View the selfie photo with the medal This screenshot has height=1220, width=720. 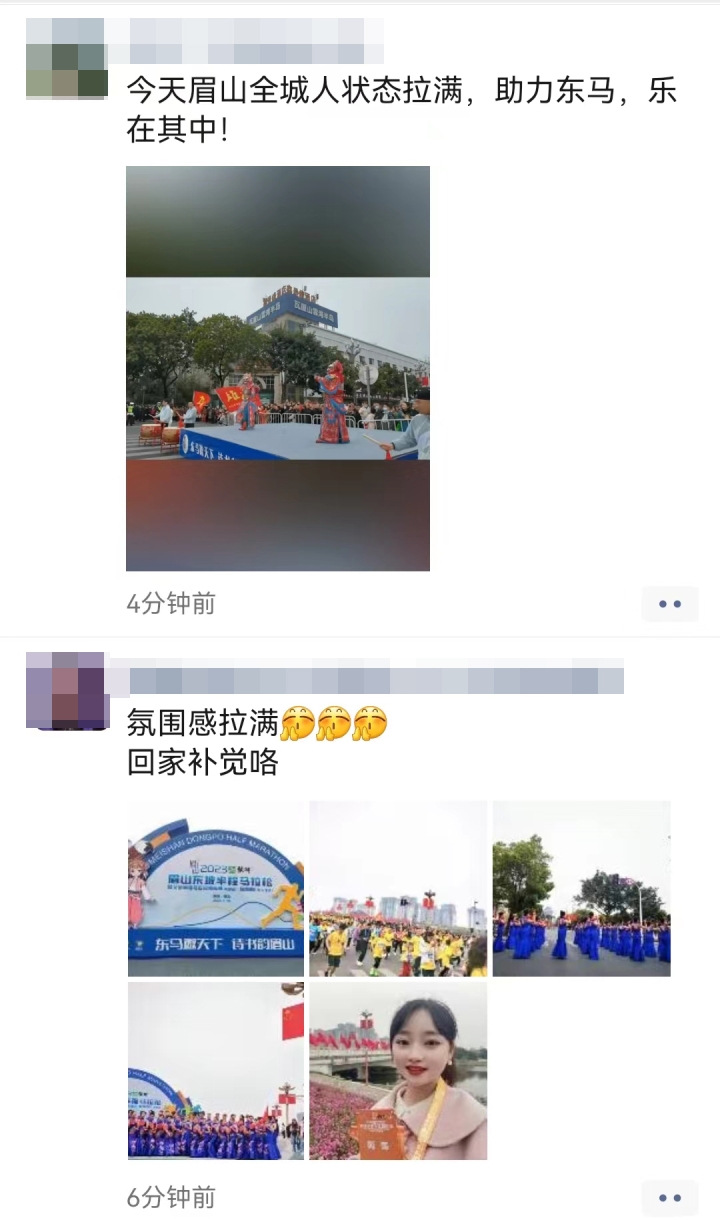click(398, 1071)
